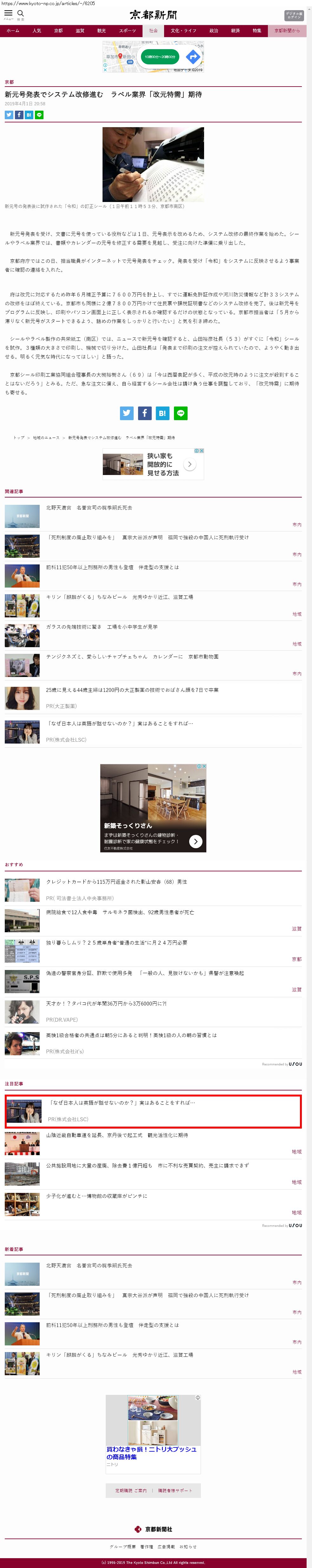312x1568 pixels.
Task: Open the 京都新聞から tab
Action: tap(286, 30)
